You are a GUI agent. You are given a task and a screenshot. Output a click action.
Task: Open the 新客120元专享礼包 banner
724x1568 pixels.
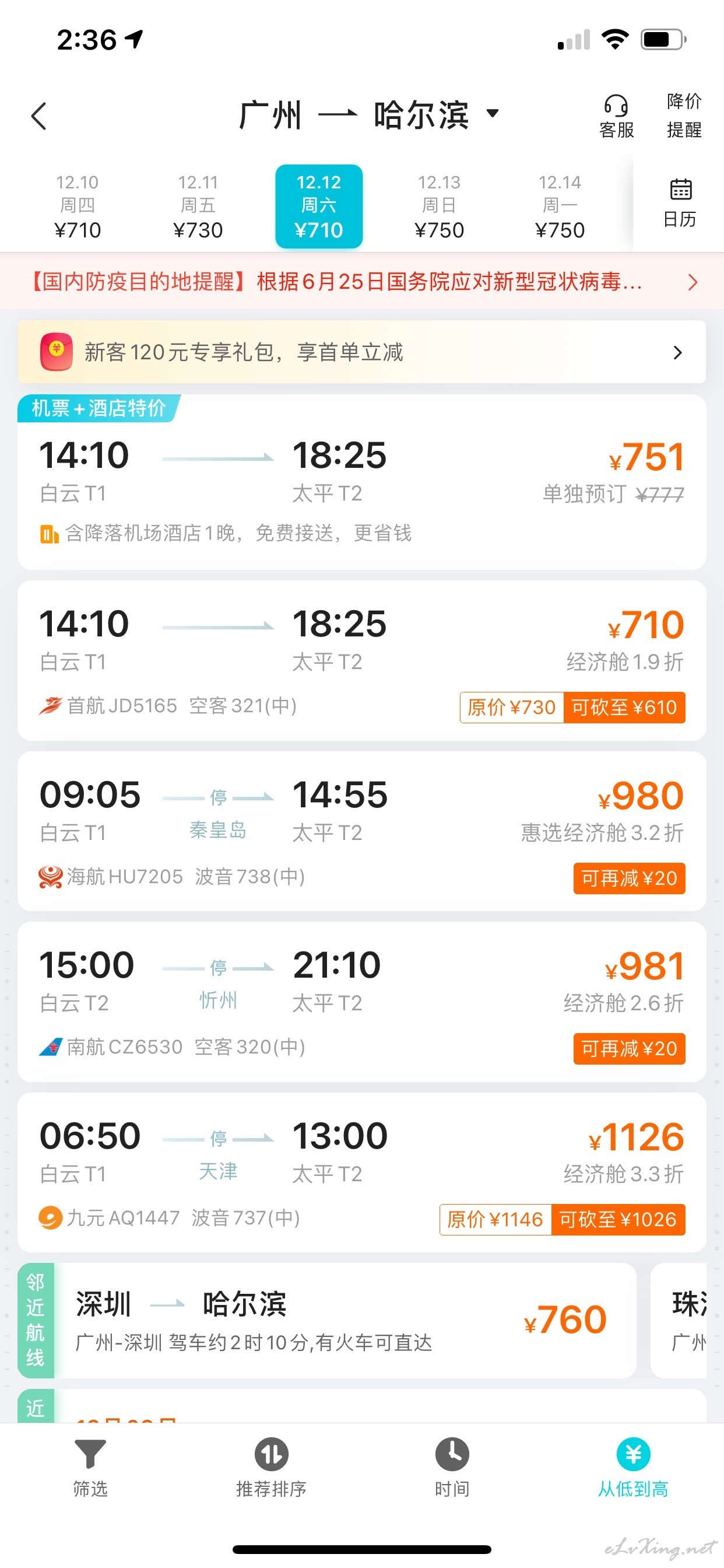[x=362, y=352]
